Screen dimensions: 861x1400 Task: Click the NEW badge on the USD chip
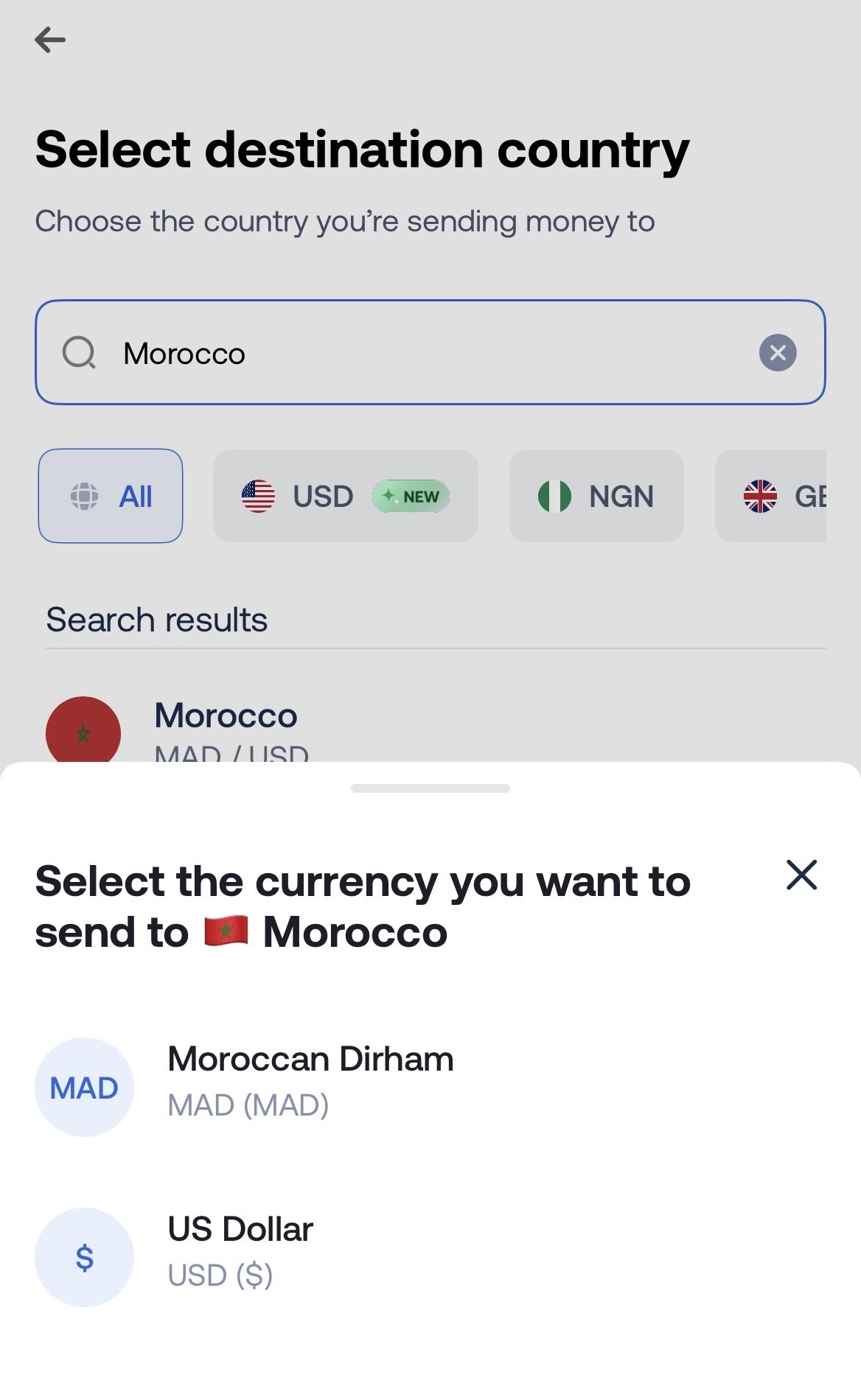(x=411, y=496)
